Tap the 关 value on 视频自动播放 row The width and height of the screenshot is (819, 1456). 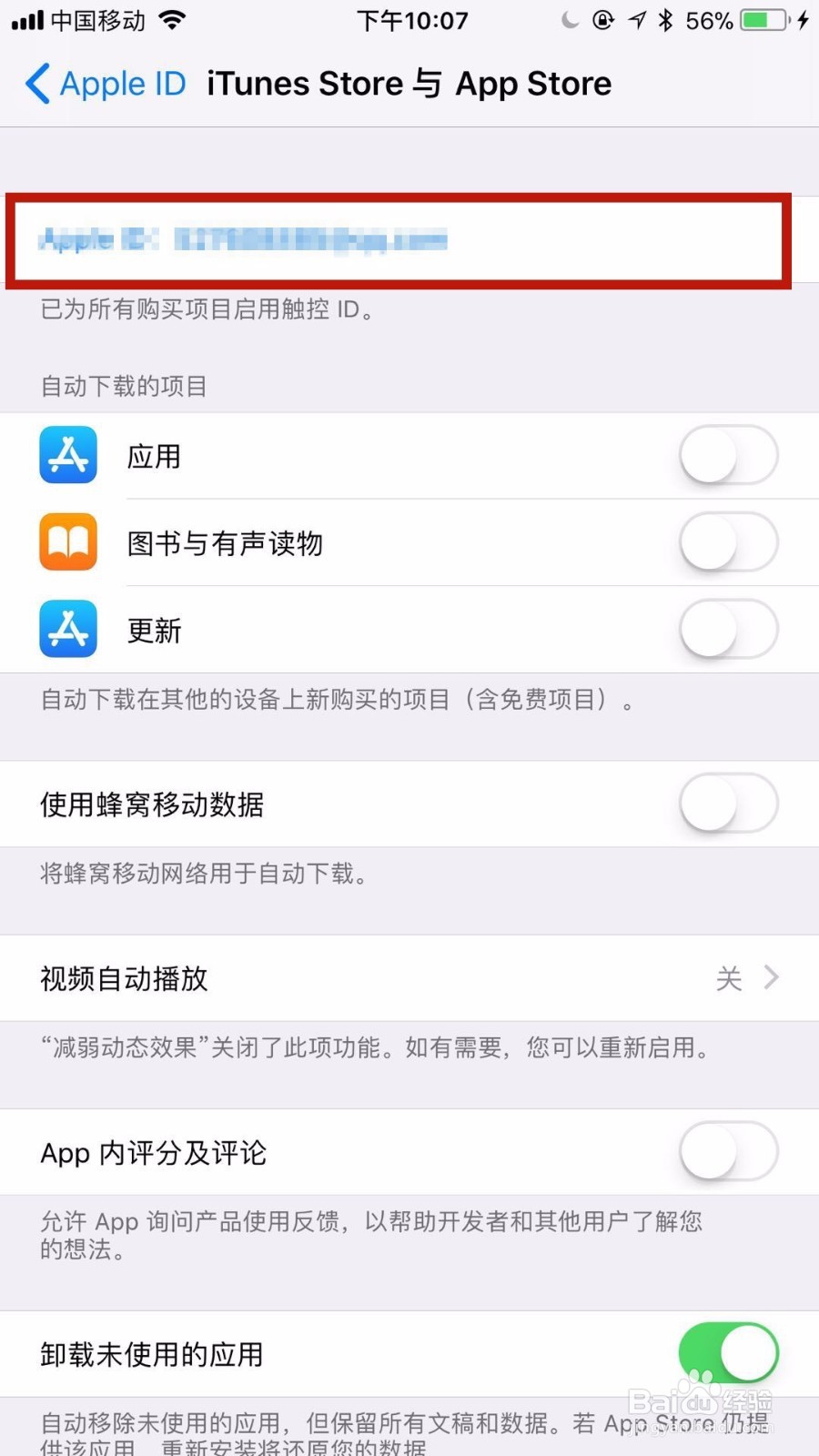[x=728, y=978]
